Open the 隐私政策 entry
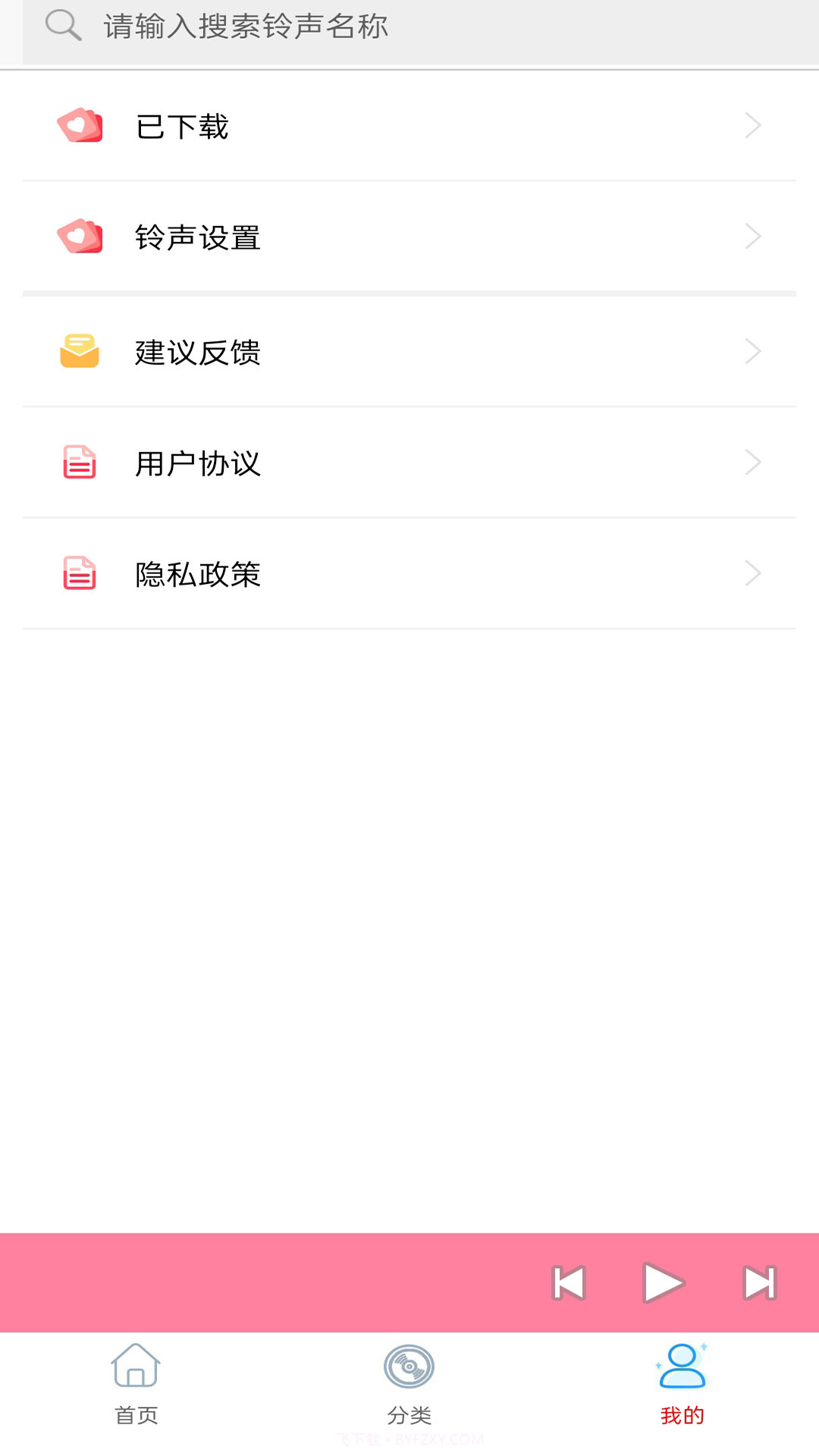The height and width of the screenshot is (1456, 819). pos(303,573)
